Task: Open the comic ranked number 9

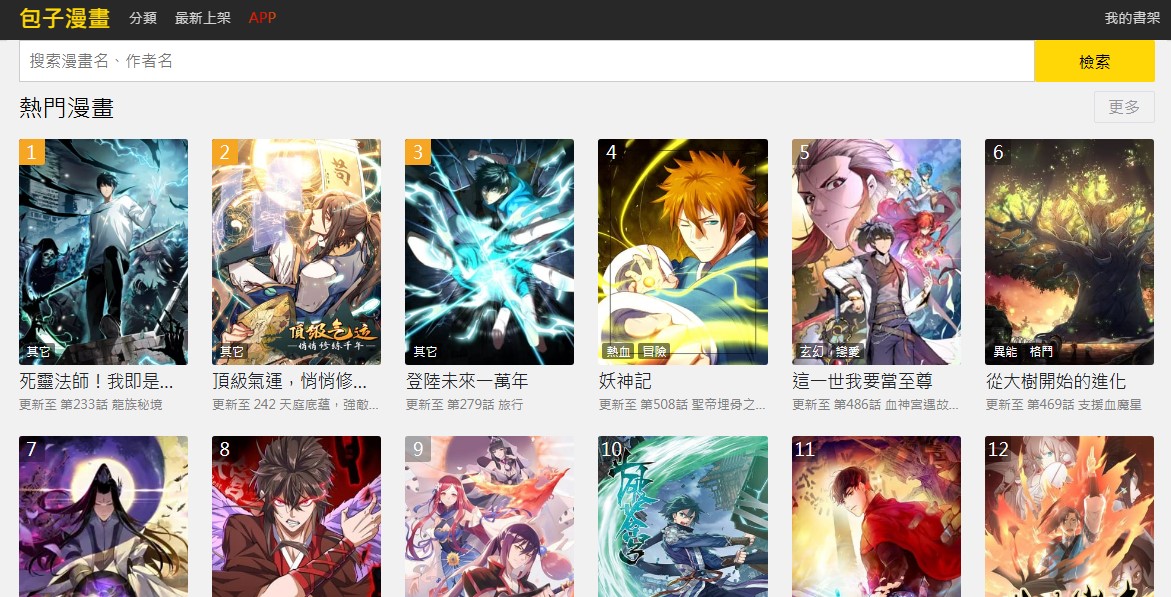Action: [489, 517]
